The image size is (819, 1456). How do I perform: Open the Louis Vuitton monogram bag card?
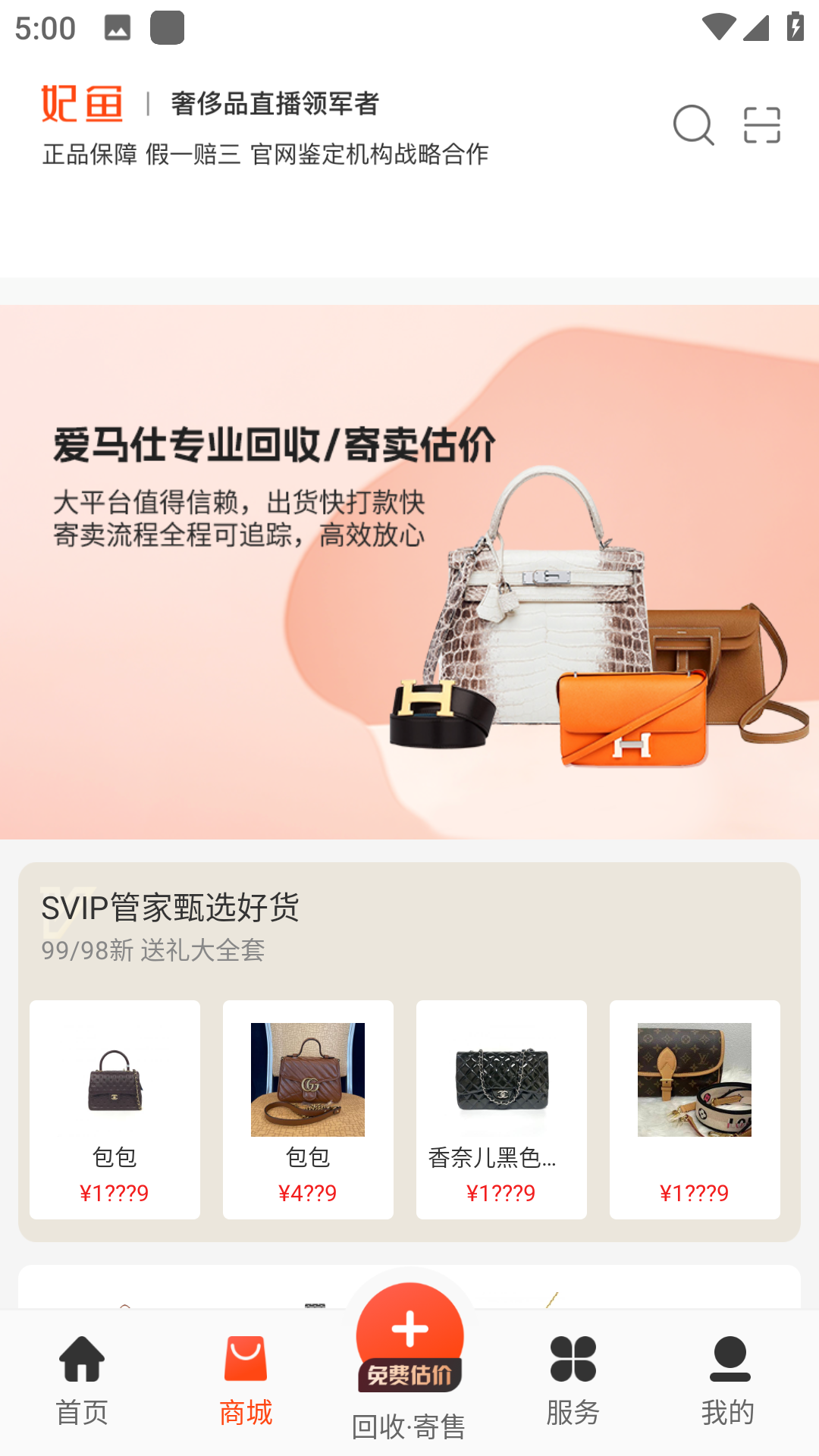(695, 1109)
